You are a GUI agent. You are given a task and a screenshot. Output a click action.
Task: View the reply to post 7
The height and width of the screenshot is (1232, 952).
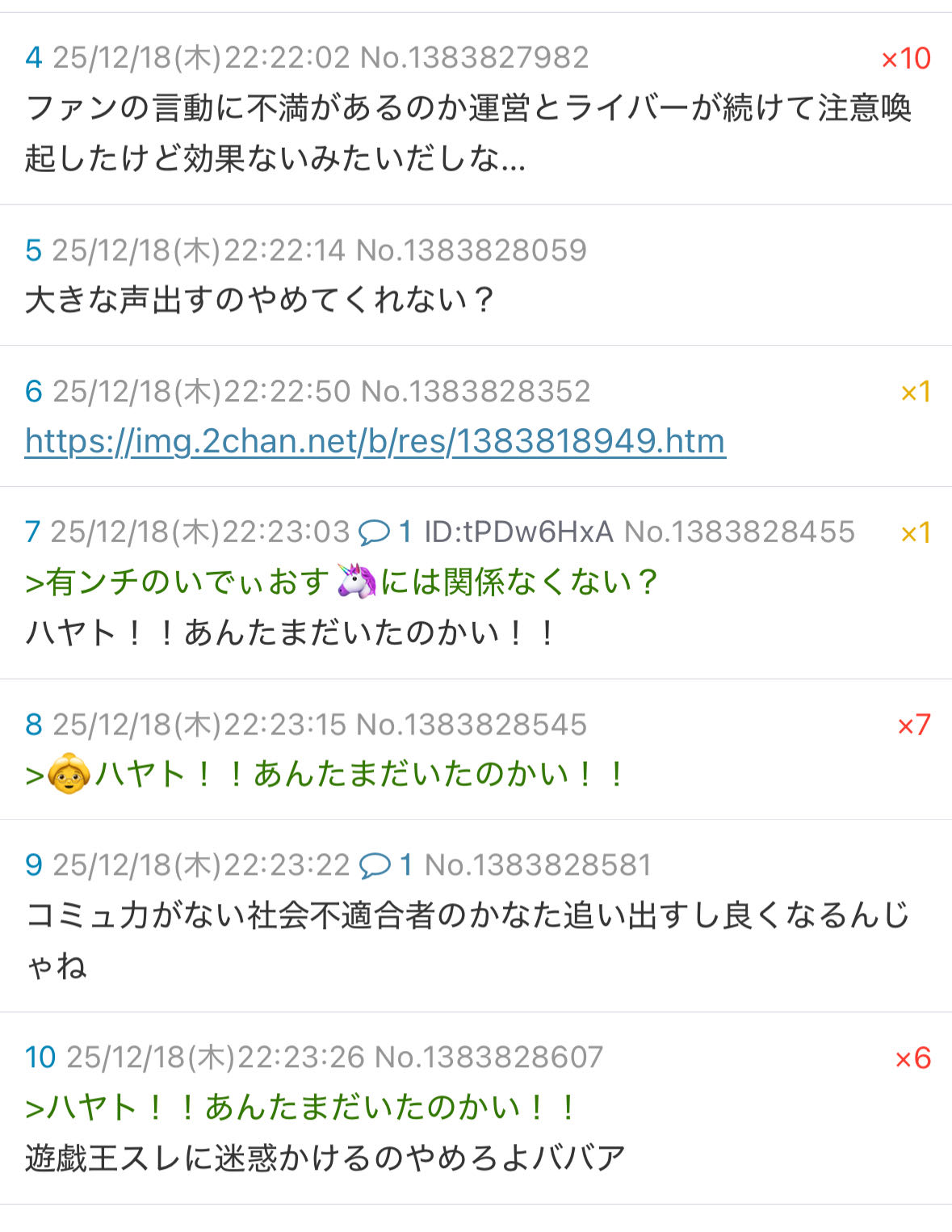click(385, 532)
